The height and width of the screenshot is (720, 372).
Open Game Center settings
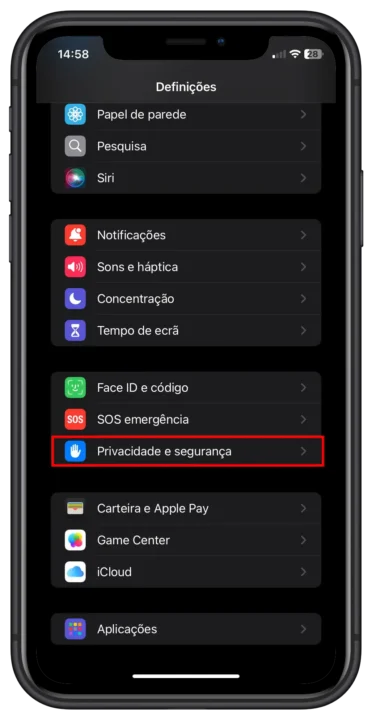186,540
